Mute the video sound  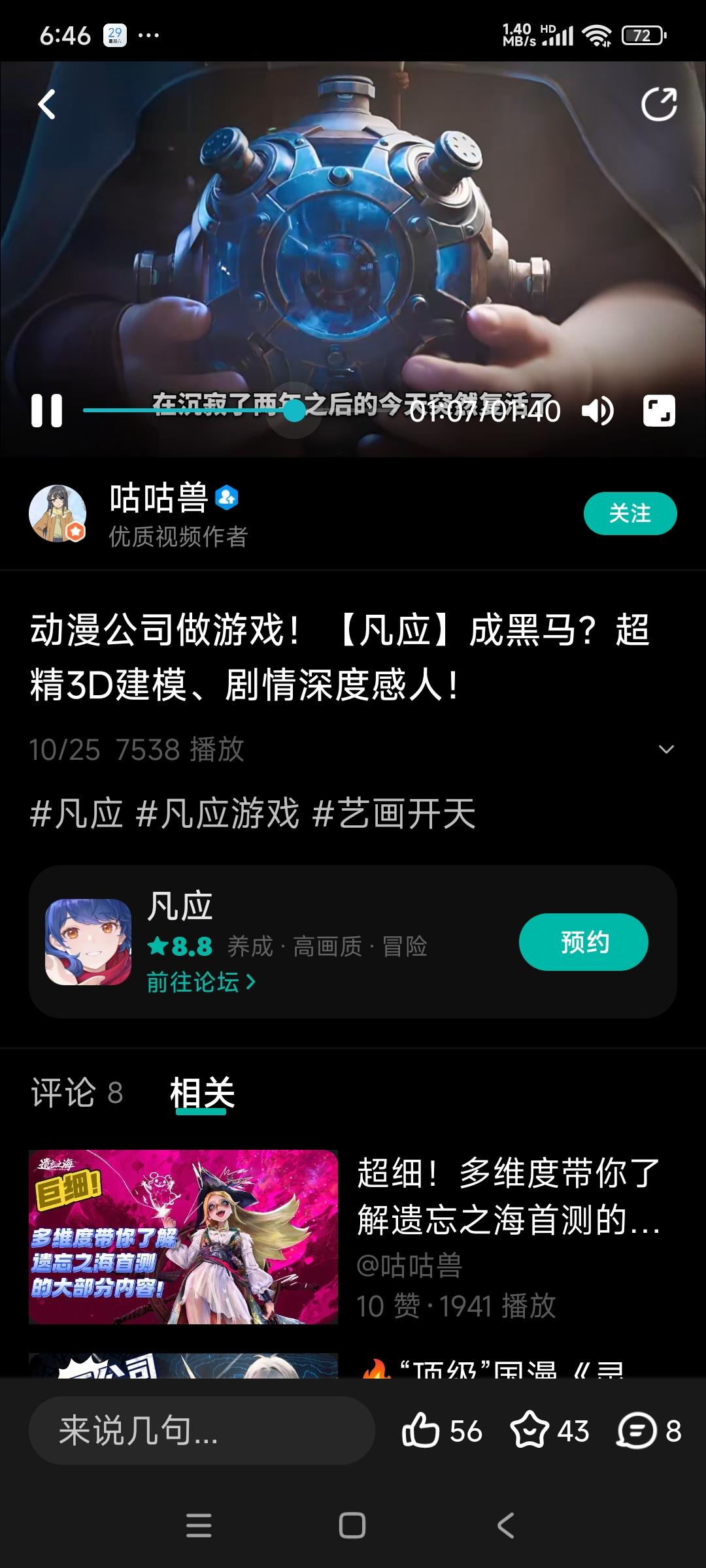tap(597, 411)
